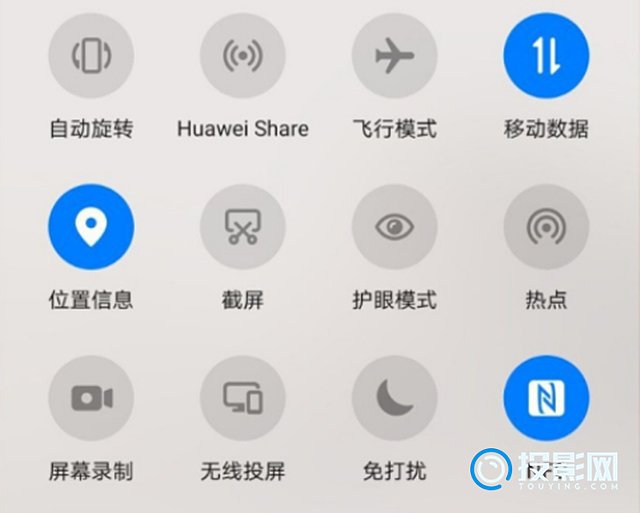
Task: Start screen recording (屏幕录制)
Action: [91, 398]
